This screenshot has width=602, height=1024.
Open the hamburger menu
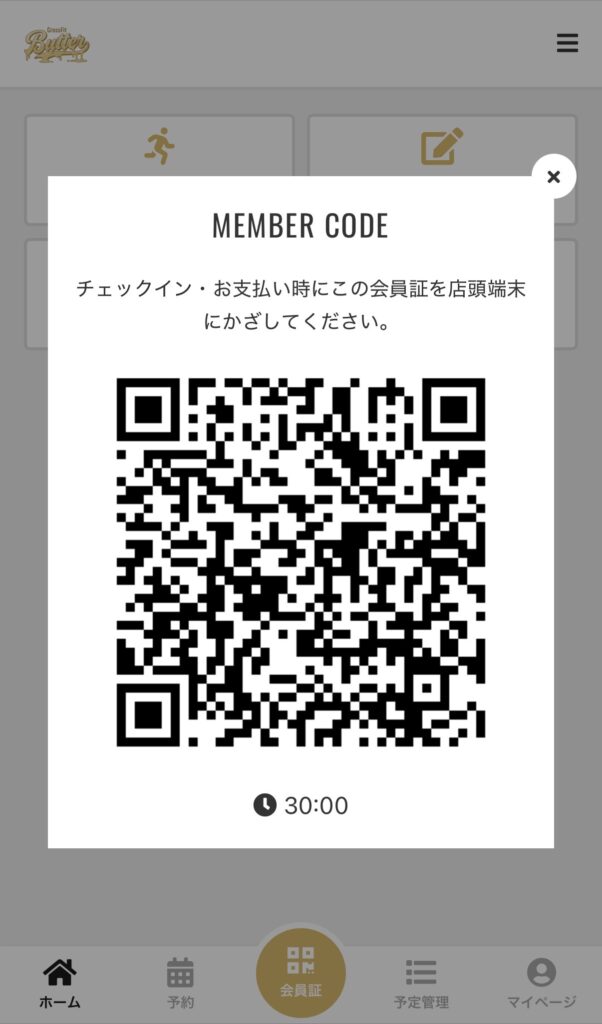click(567, 43)
